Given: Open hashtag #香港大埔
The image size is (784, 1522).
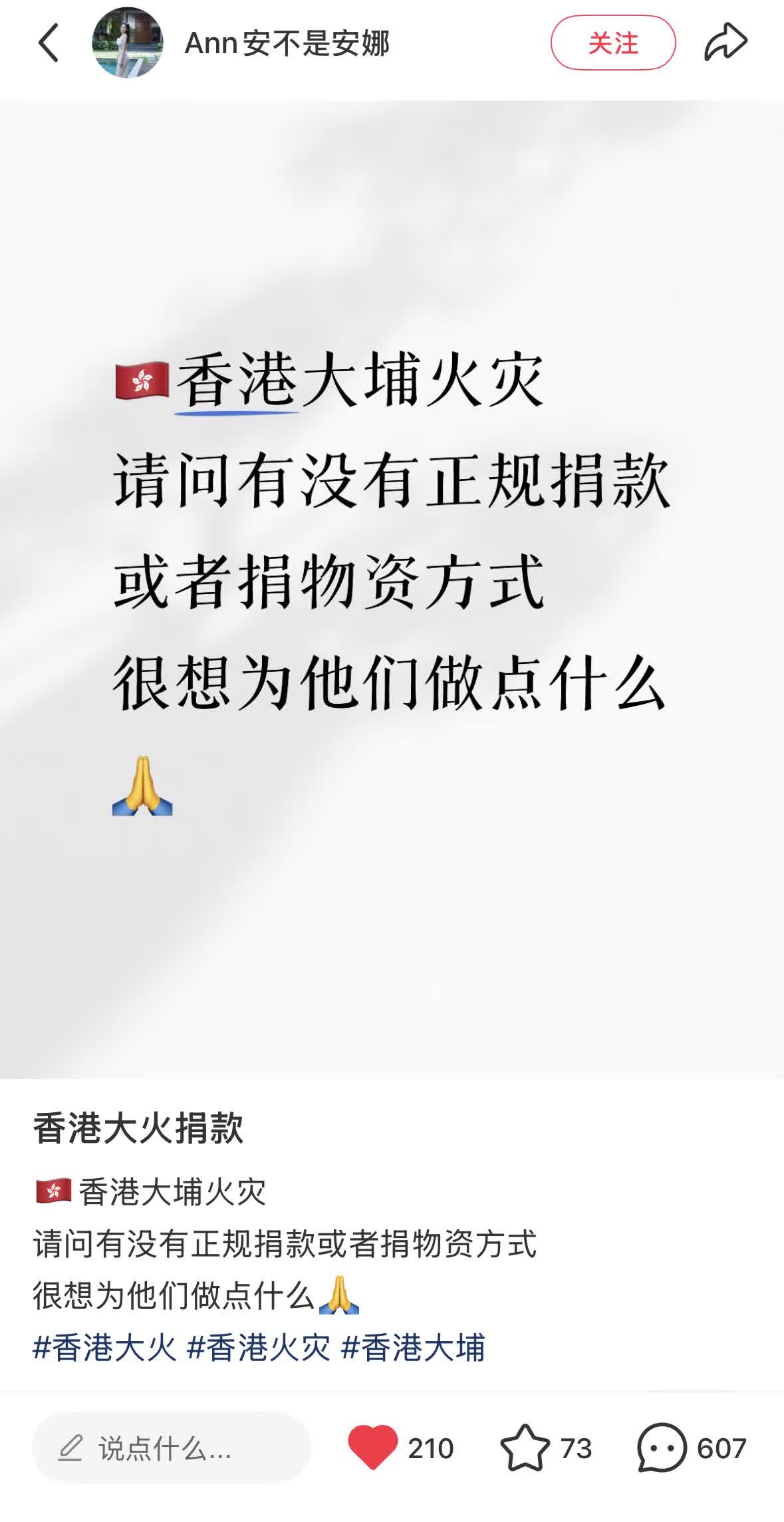Looking at the screenshot, I should [x=413, y=1348].
